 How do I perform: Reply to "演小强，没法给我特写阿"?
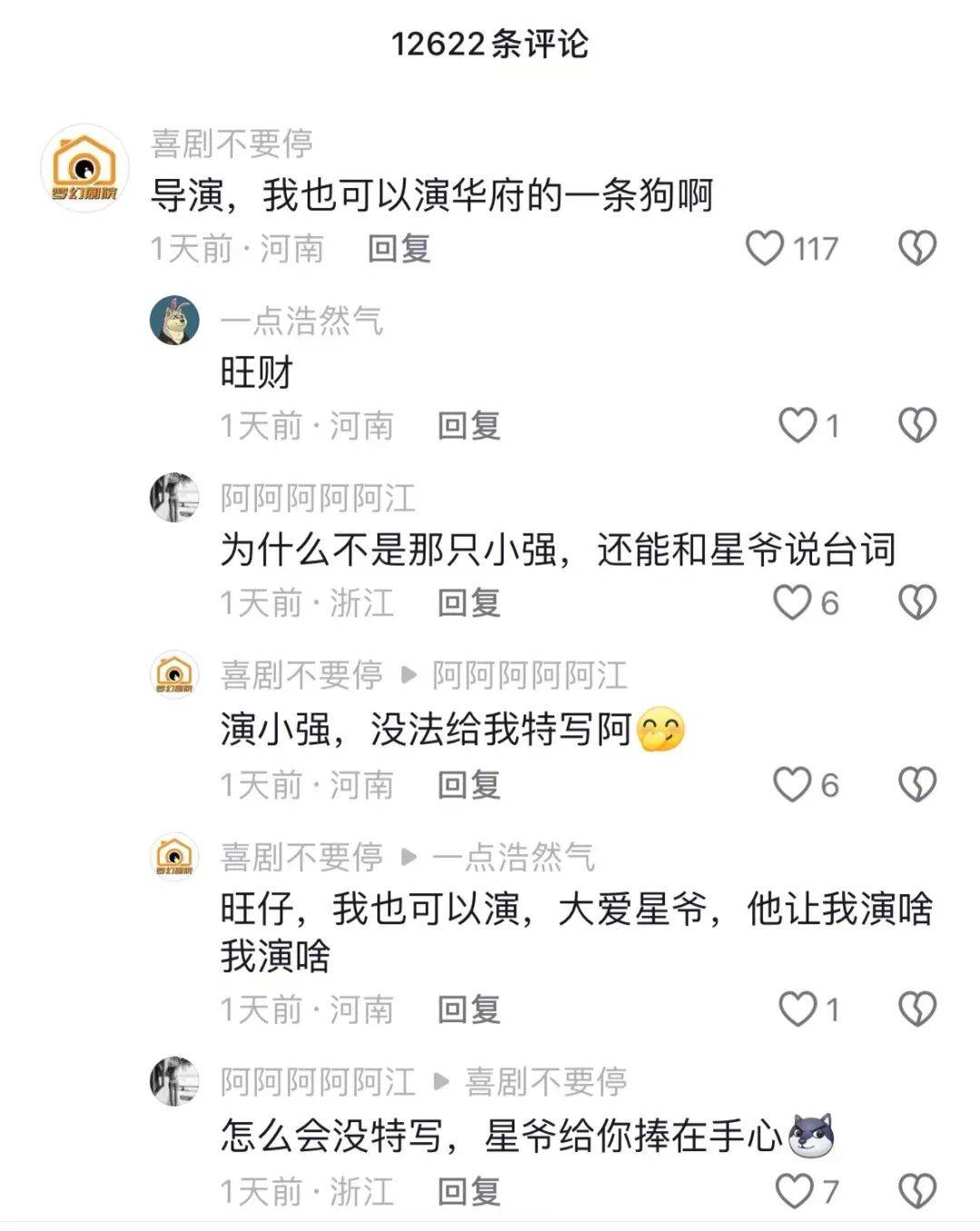[x=468, y=784]
